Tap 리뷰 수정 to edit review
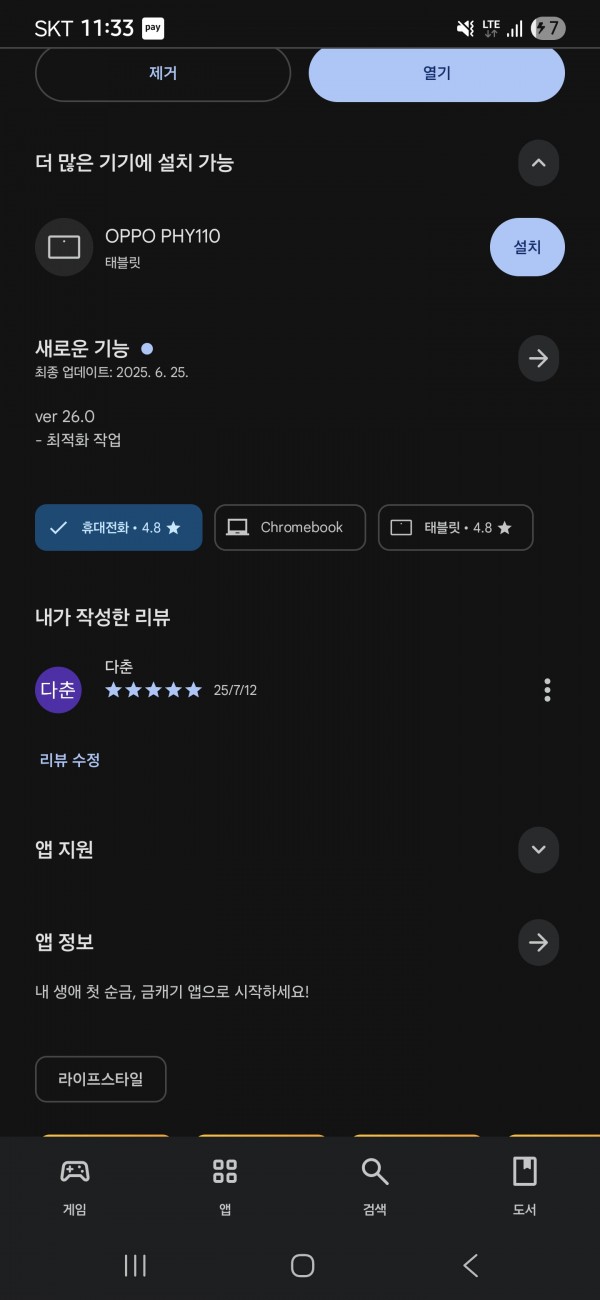 pyautogui.click(x=70, y=760)
